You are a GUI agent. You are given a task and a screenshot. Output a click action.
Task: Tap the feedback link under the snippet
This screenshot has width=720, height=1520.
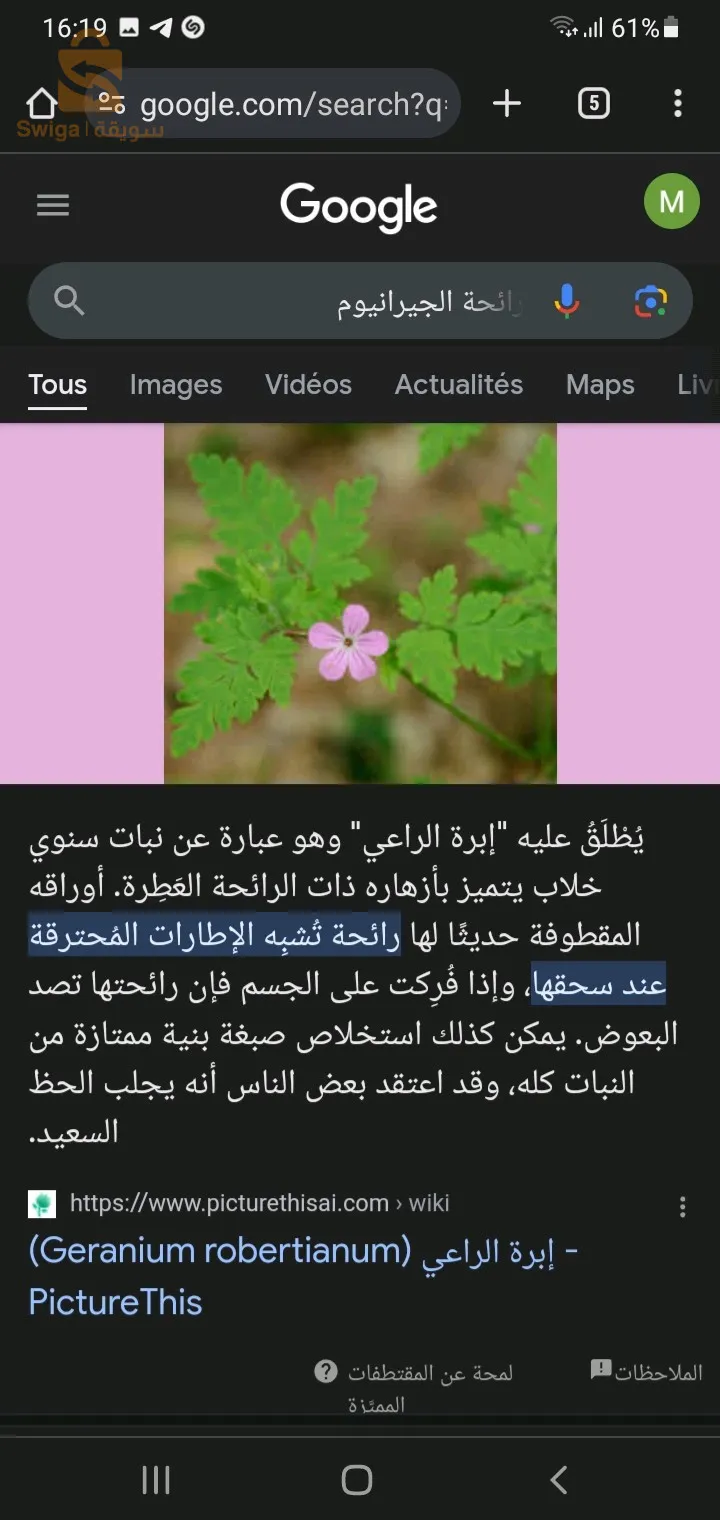(x=647, y=1372)
